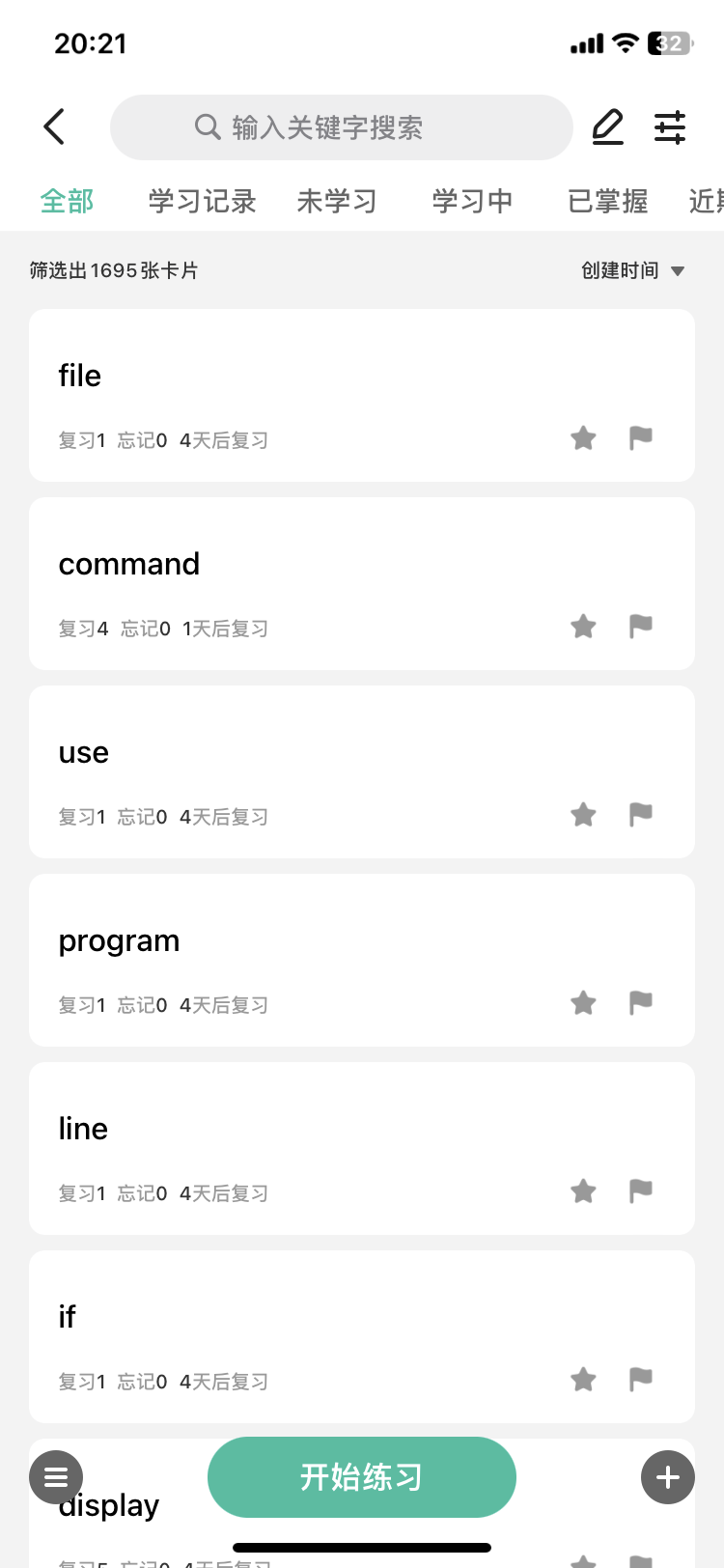
Task: Switch to the 学习记录 tab
Action: pyautogui.click(x=202, y=201)
